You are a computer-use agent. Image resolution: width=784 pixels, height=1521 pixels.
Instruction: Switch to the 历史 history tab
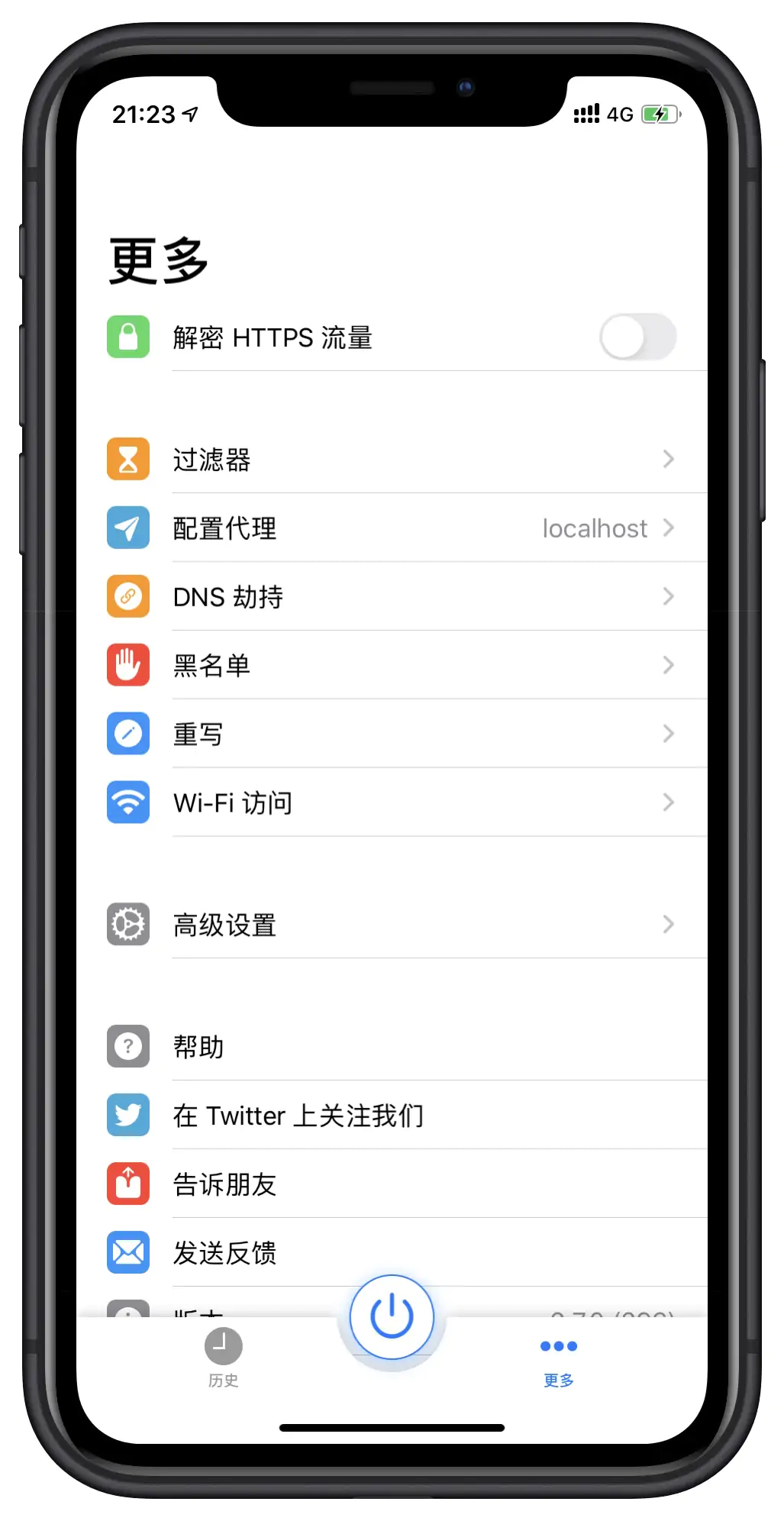(223, 1358)
